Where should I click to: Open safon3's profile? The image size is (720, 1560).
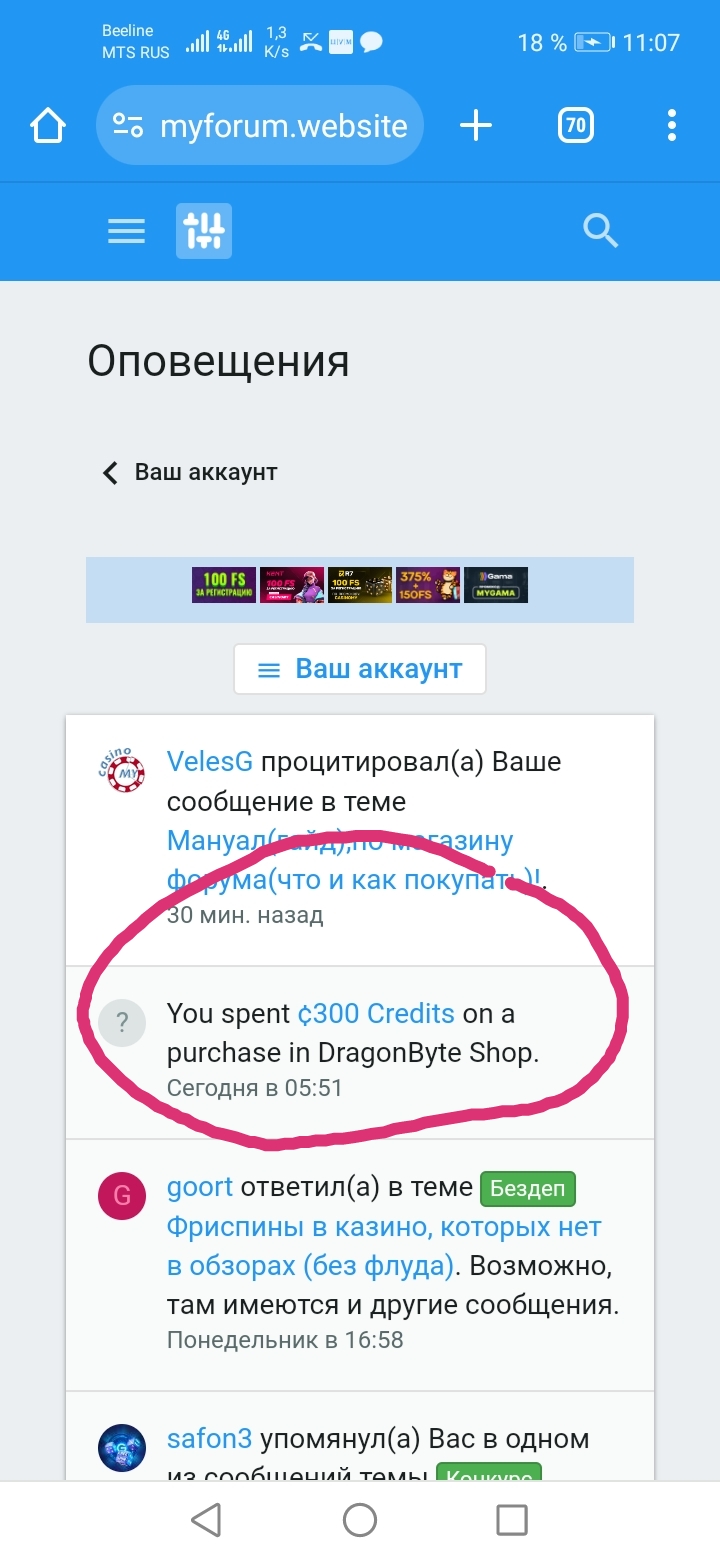click(209, 1439)
